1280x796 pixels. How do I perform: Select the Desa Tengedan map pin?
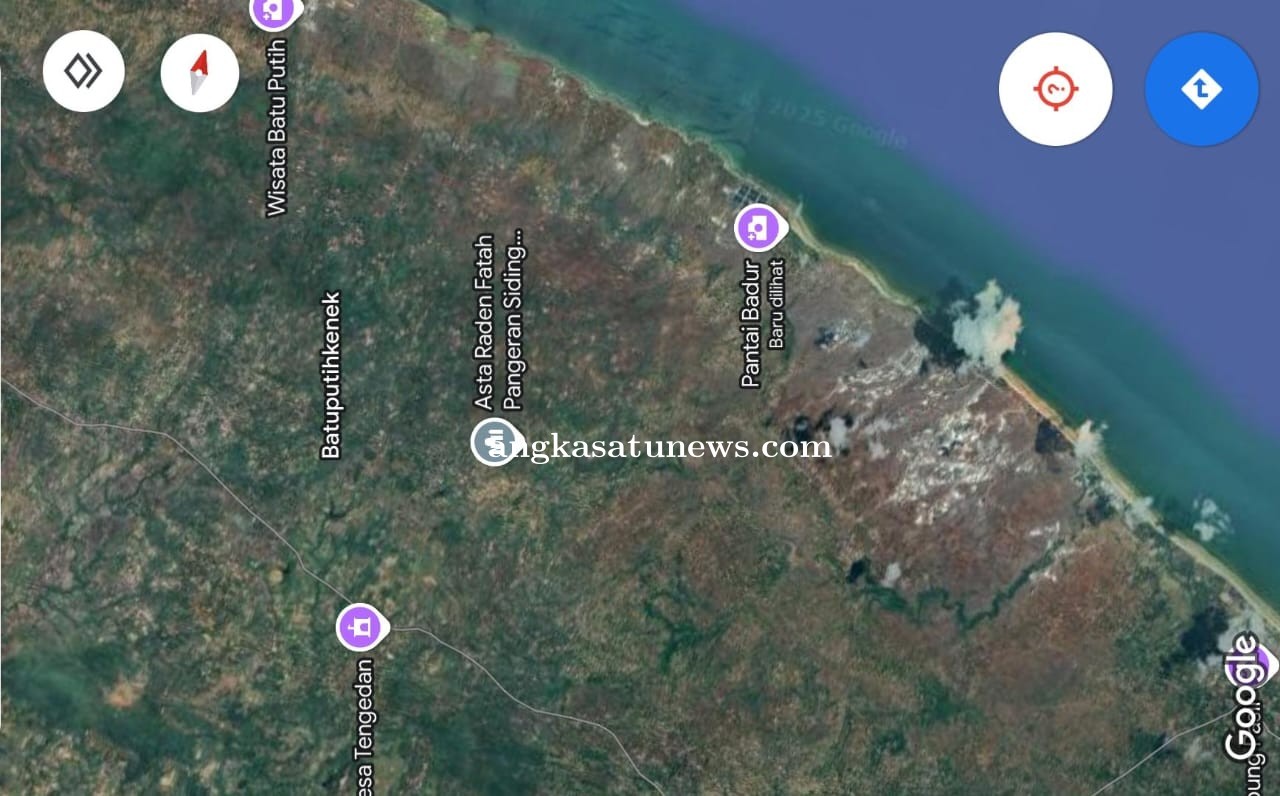click(x=361, y=627)
